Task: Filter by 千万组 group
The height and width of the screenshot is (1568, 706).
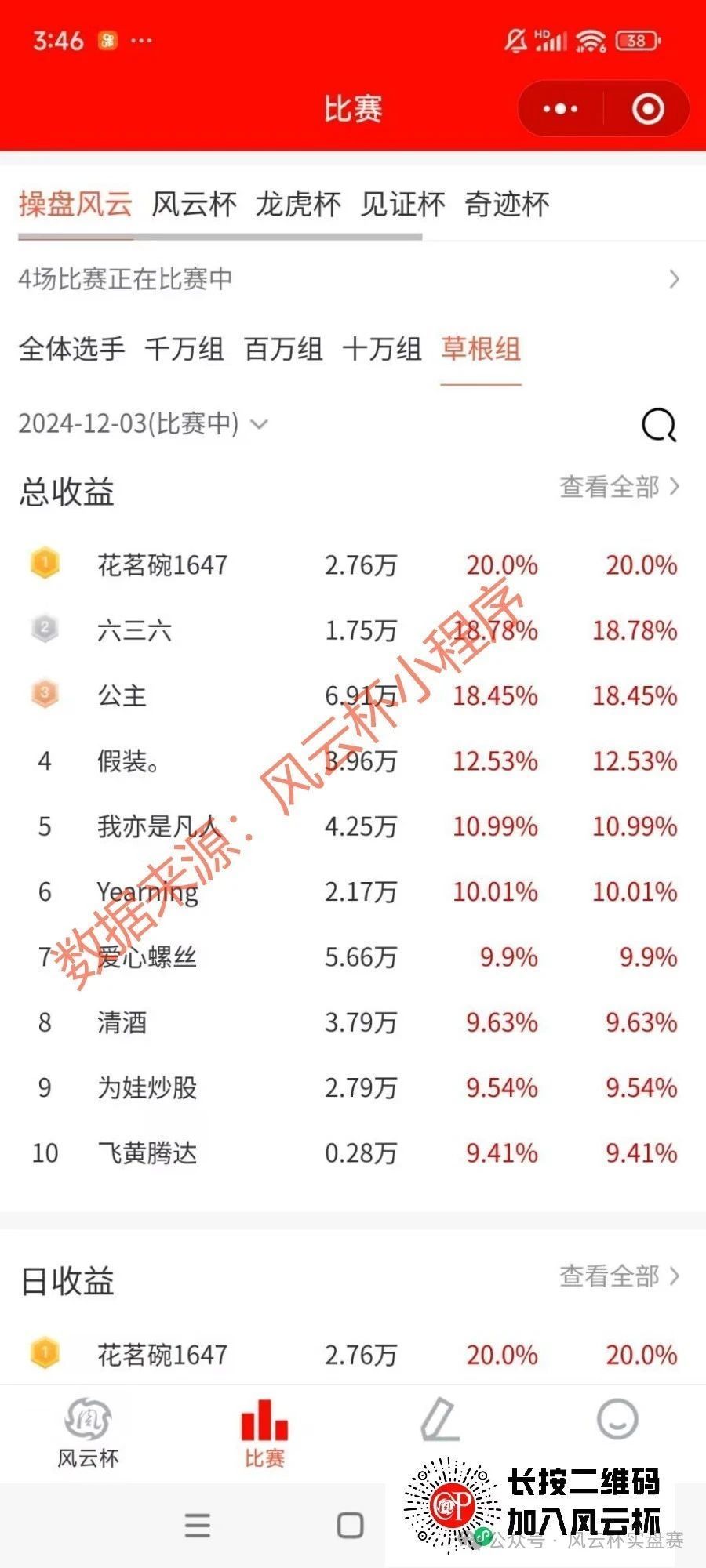Action: (x=184, y=349)
